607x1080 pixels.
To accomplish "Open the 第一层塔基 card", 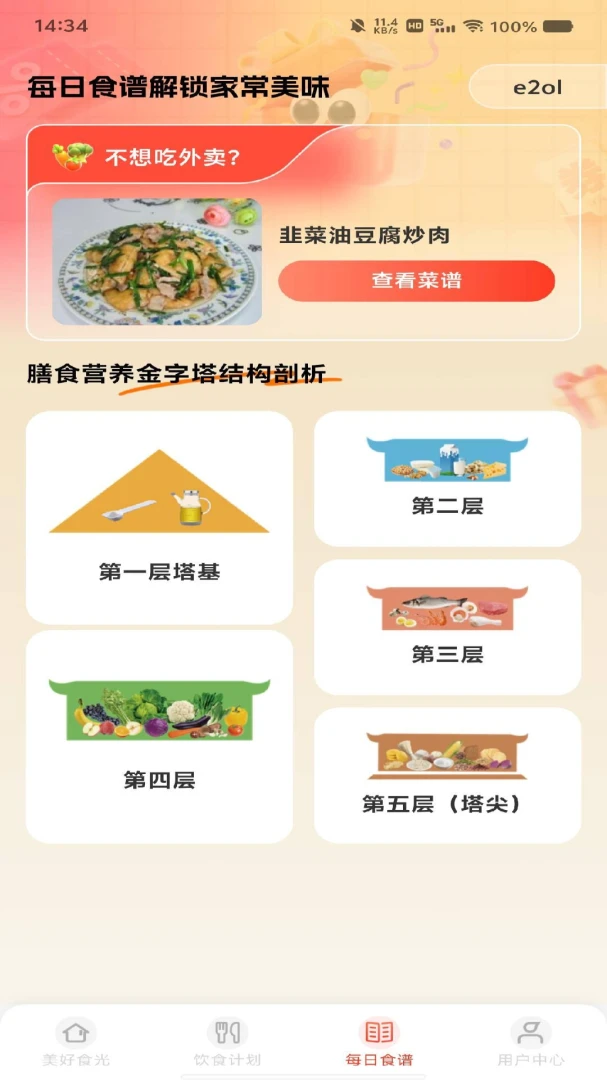I will click(x=159, y=518).
